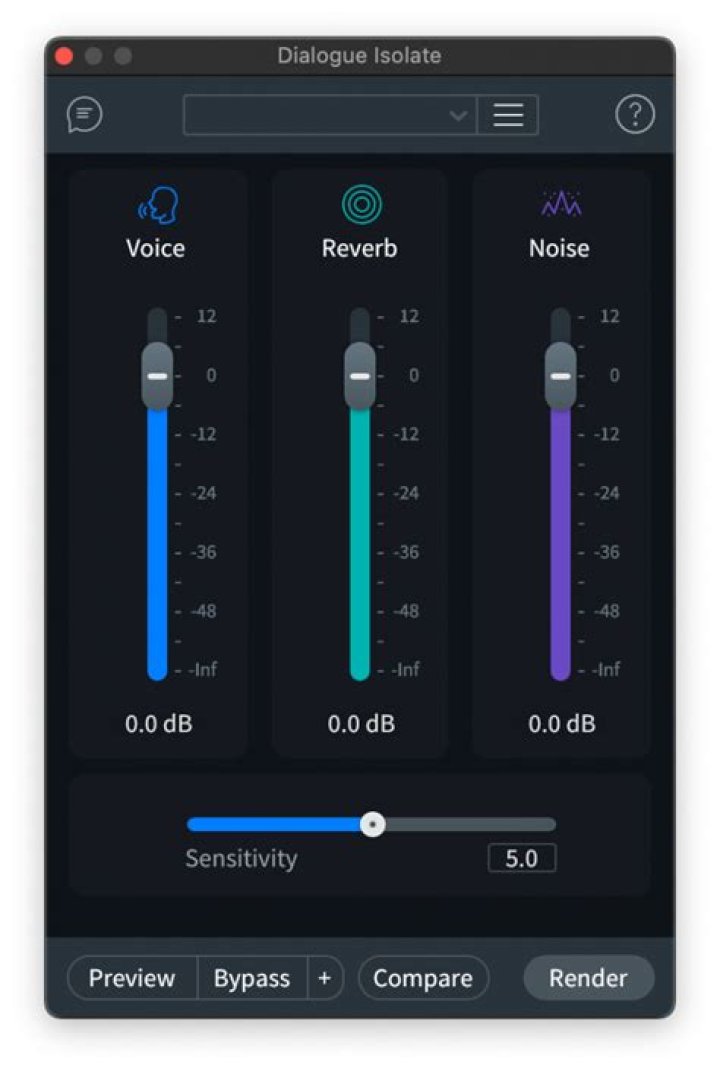This screenshot has height=1071, width=720.
Task: Open the help question mark
Action: click(x=634, y=115)
